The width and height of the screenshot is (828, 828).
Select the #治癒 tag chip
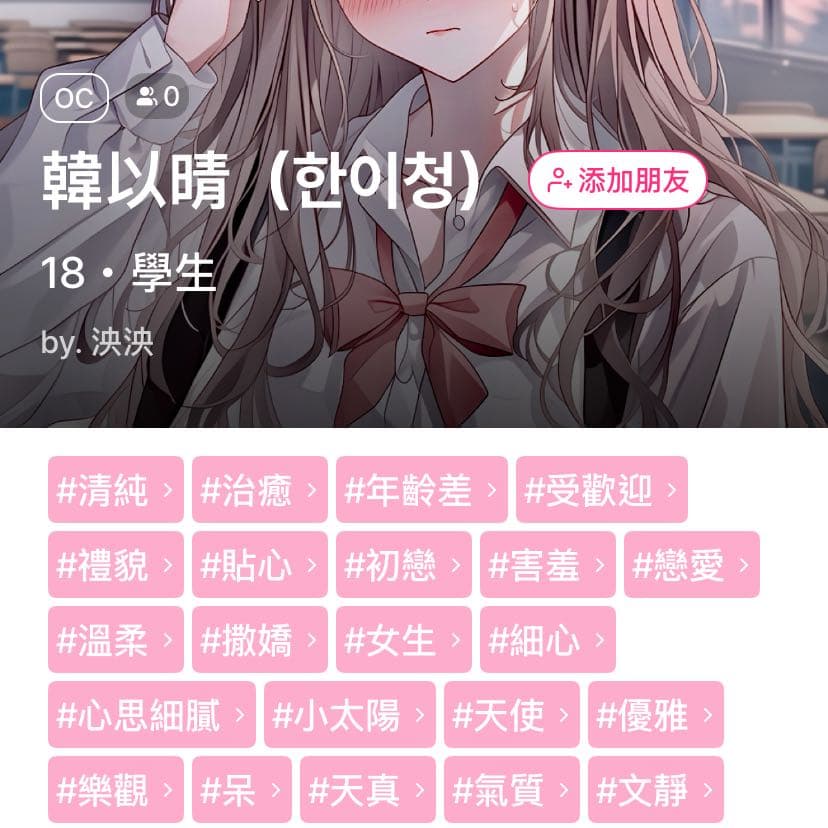tap(259, 490)
